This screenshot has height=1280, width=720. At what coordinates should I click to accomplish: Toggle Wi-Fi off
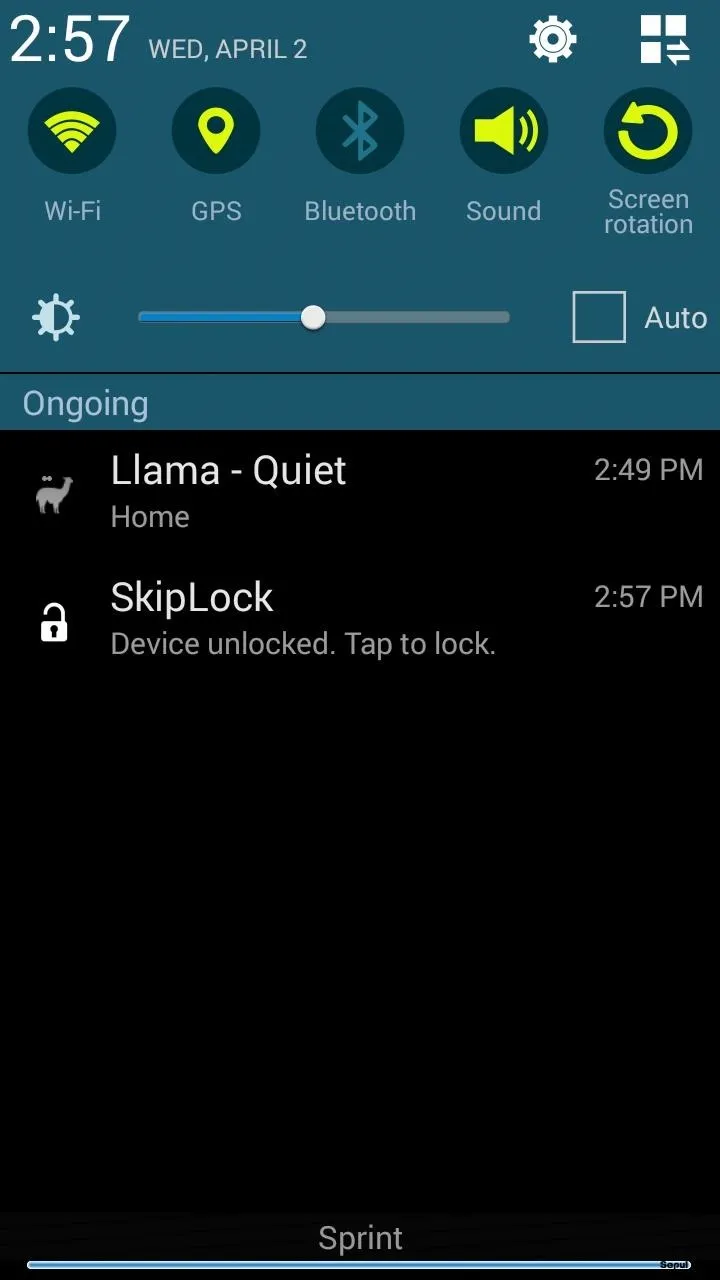(72, 131)
